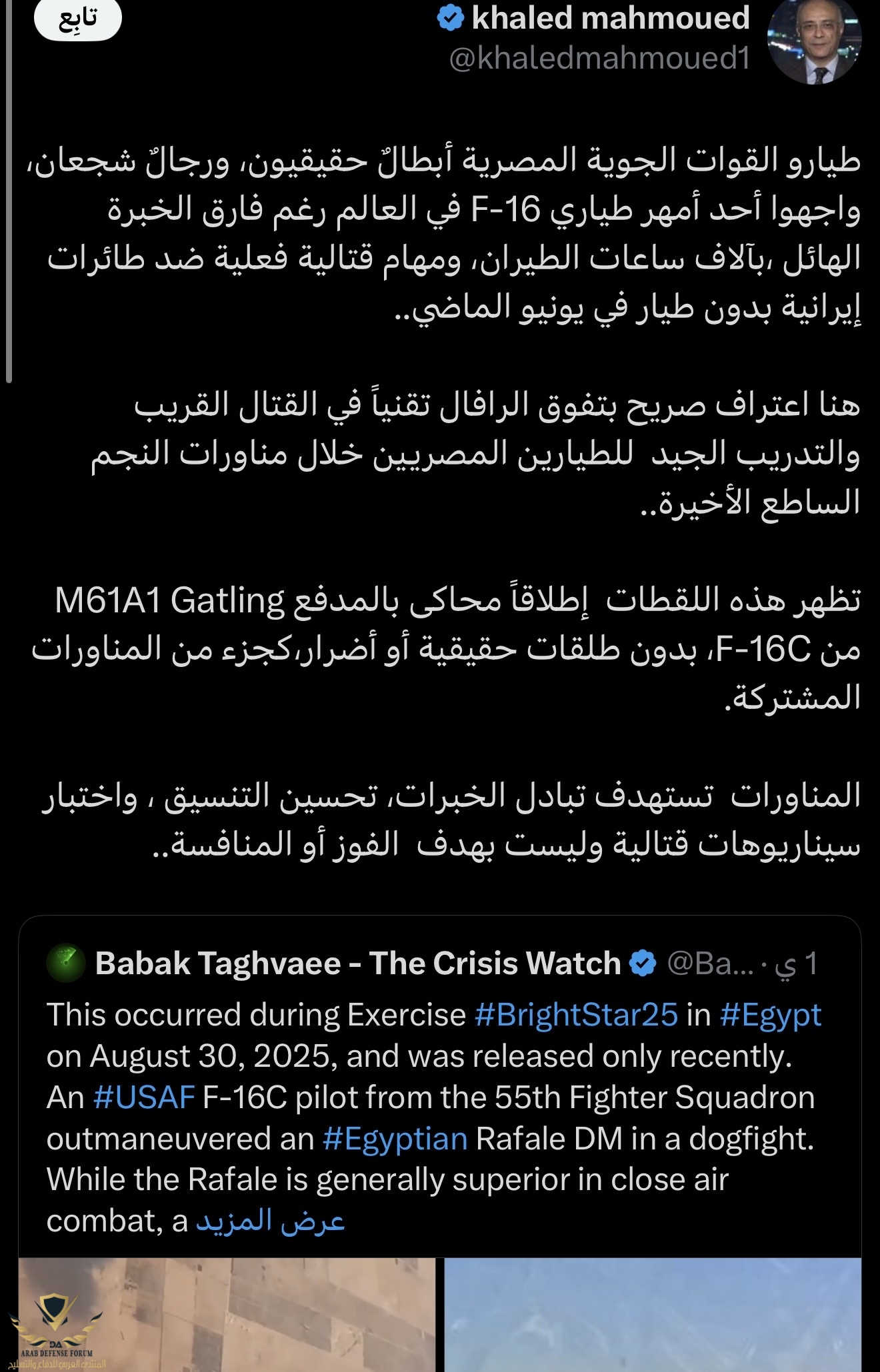Viewport: 880px width, 1372px height.
Task: Expand the quoted post via عرض المزيد
Action: tap(270, 1221)
